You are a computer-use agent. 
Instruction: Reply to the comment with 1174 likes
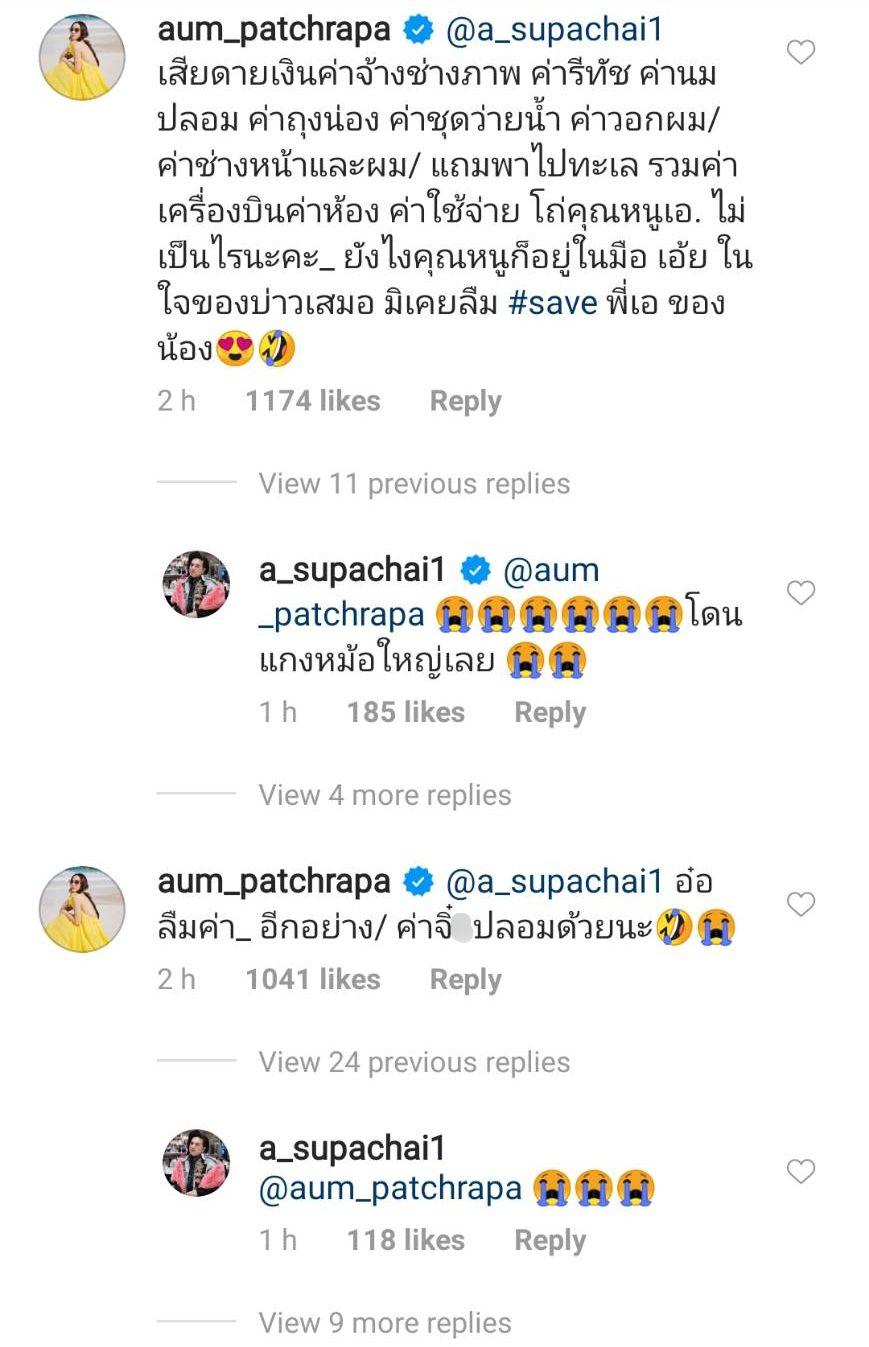click(x=465, y=401)
